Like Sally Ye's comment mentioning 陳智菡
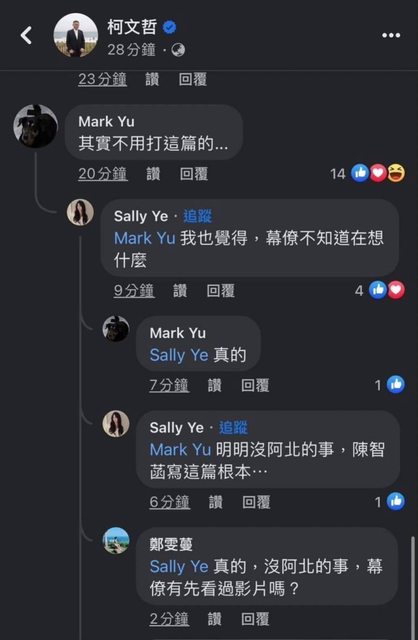The height and width of the screenshot is (640, 418). point(216,502)
